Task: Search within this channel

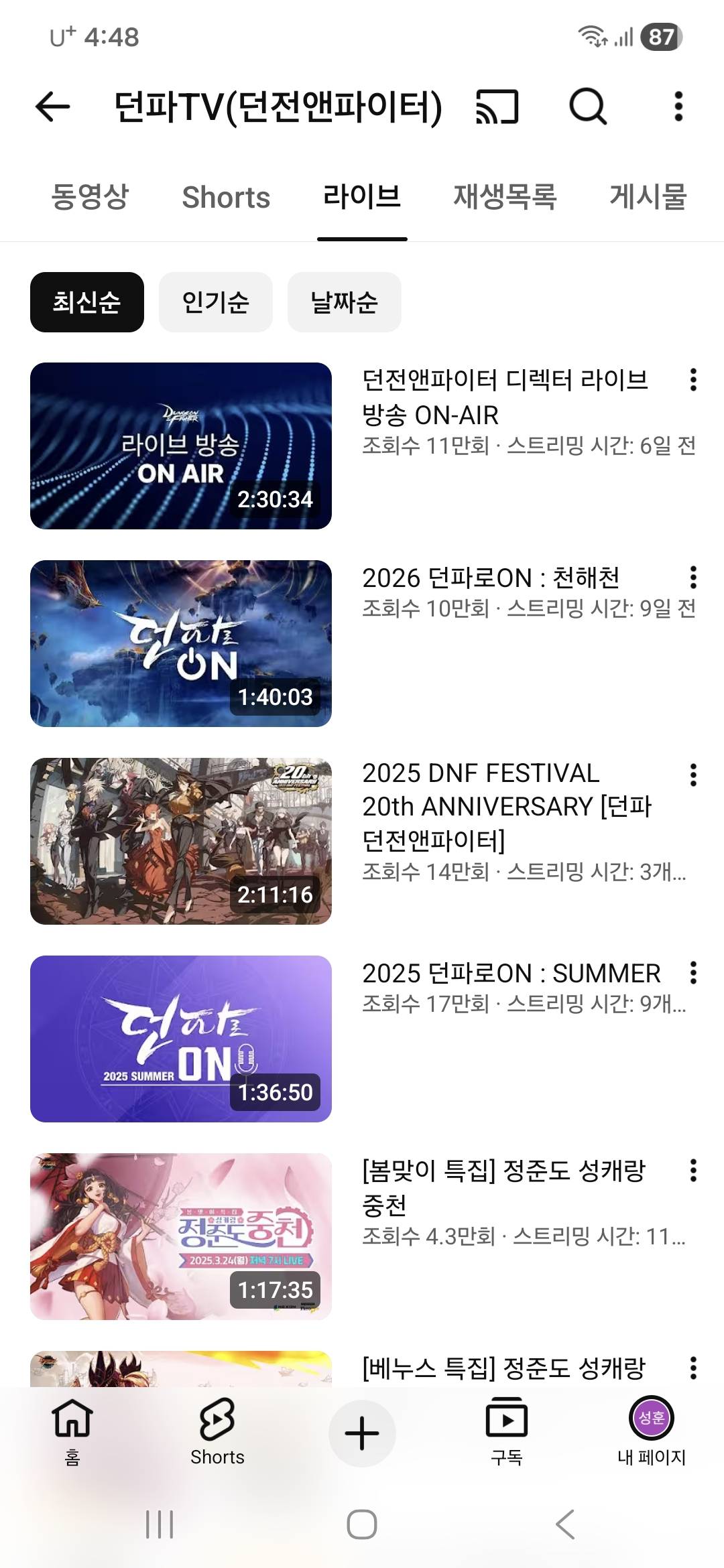Action: pos(587,107)
